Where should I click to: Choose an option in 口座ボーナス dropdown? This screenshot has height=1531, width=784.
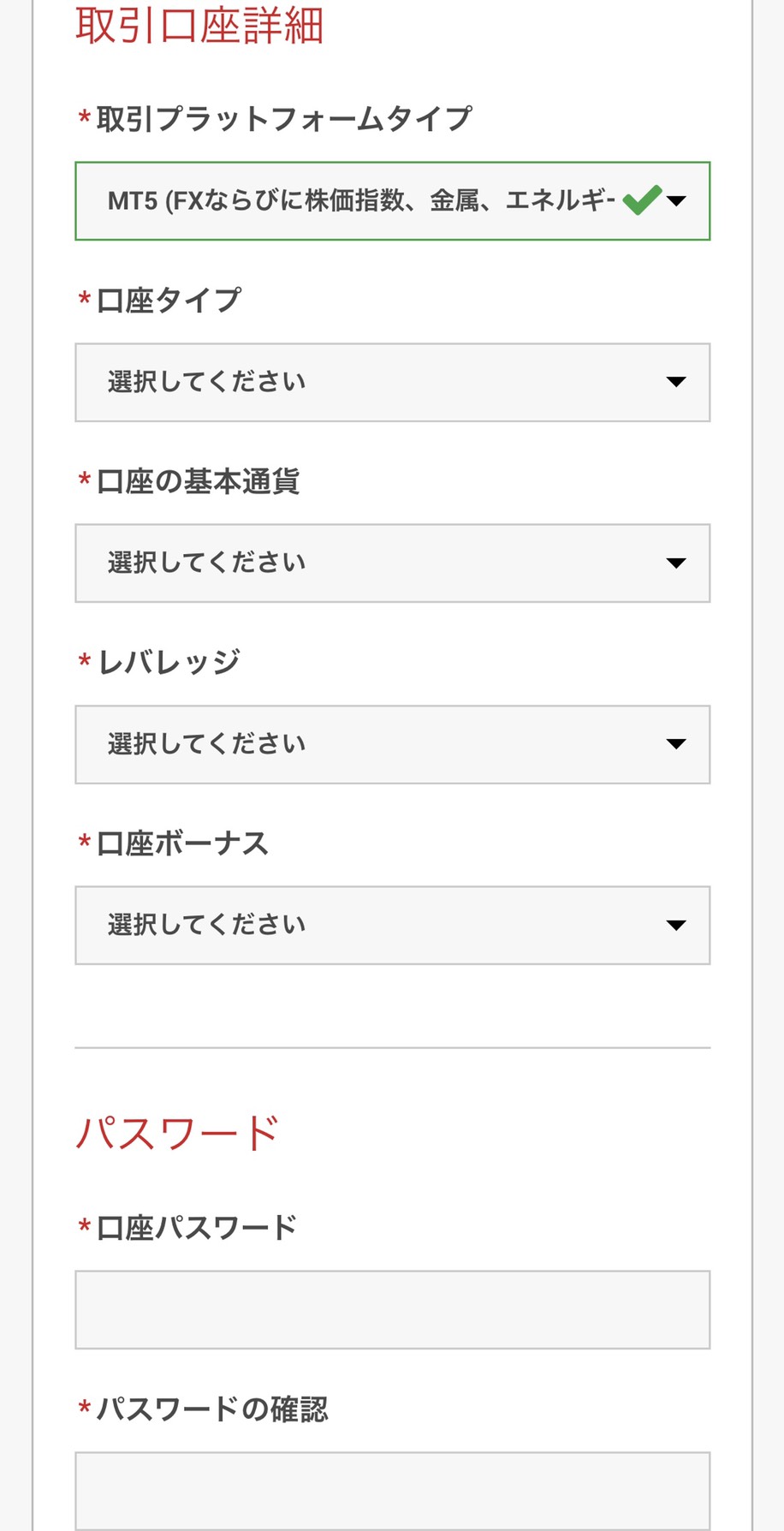click(x=392, y=926)
